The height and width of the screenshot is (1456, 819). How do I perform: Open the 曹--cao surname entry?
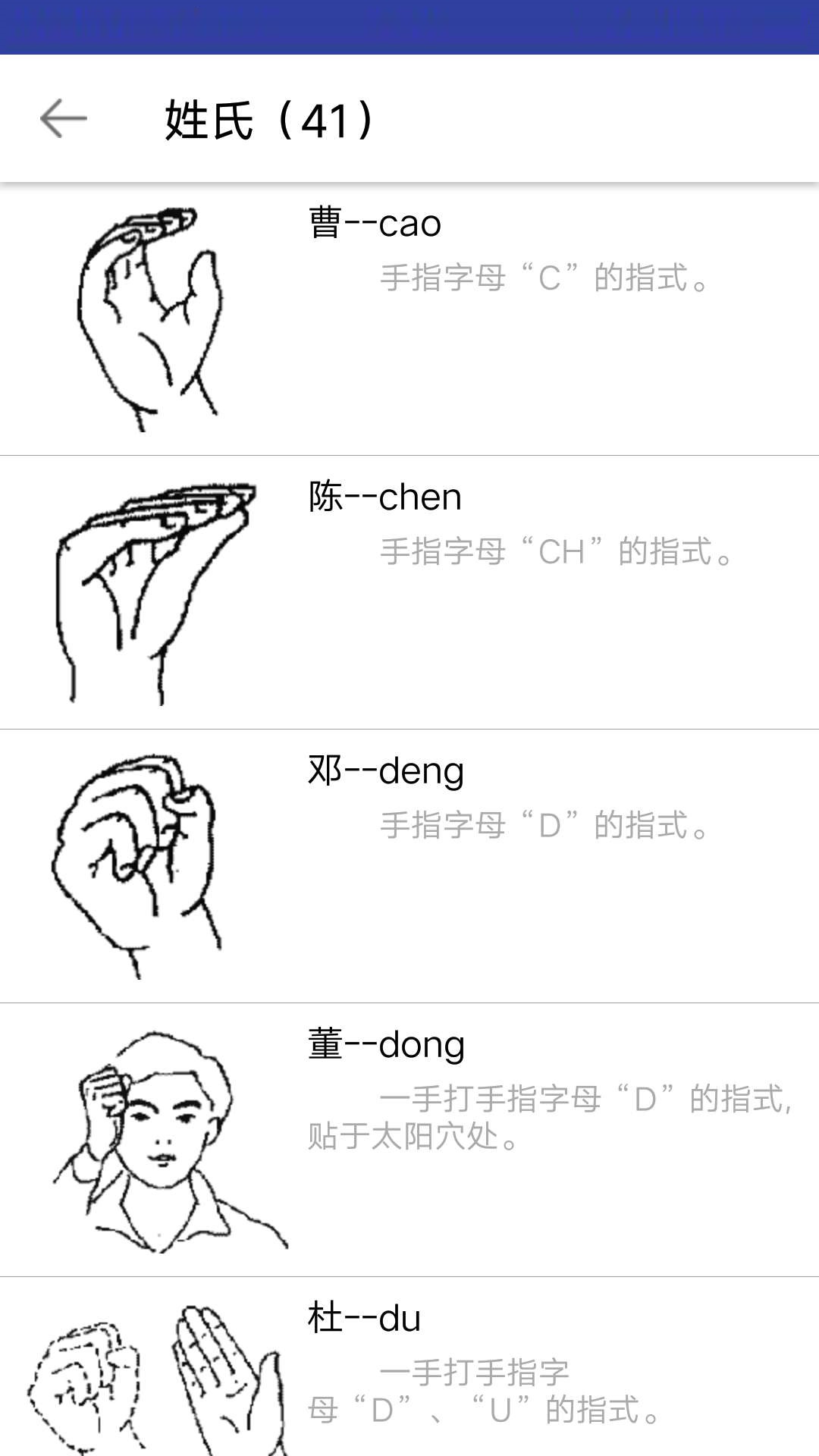pyautogui.click(x=409, y=319)
